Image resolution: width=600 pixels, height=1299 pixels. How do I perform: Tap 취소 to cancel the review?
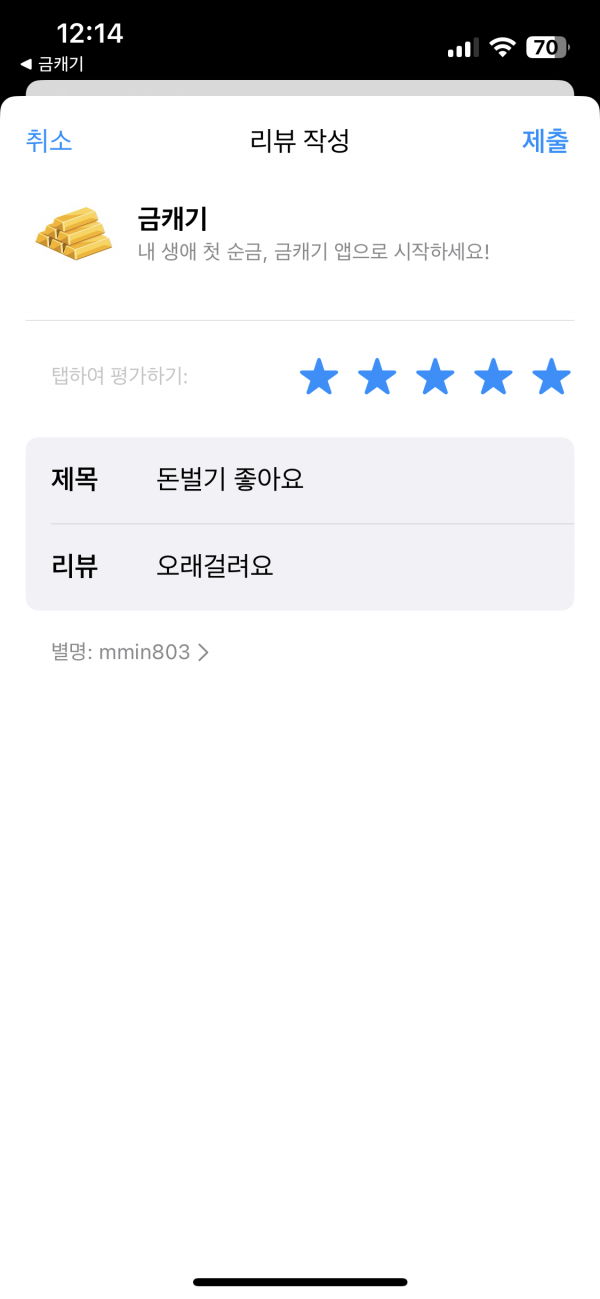click(49, 141)
